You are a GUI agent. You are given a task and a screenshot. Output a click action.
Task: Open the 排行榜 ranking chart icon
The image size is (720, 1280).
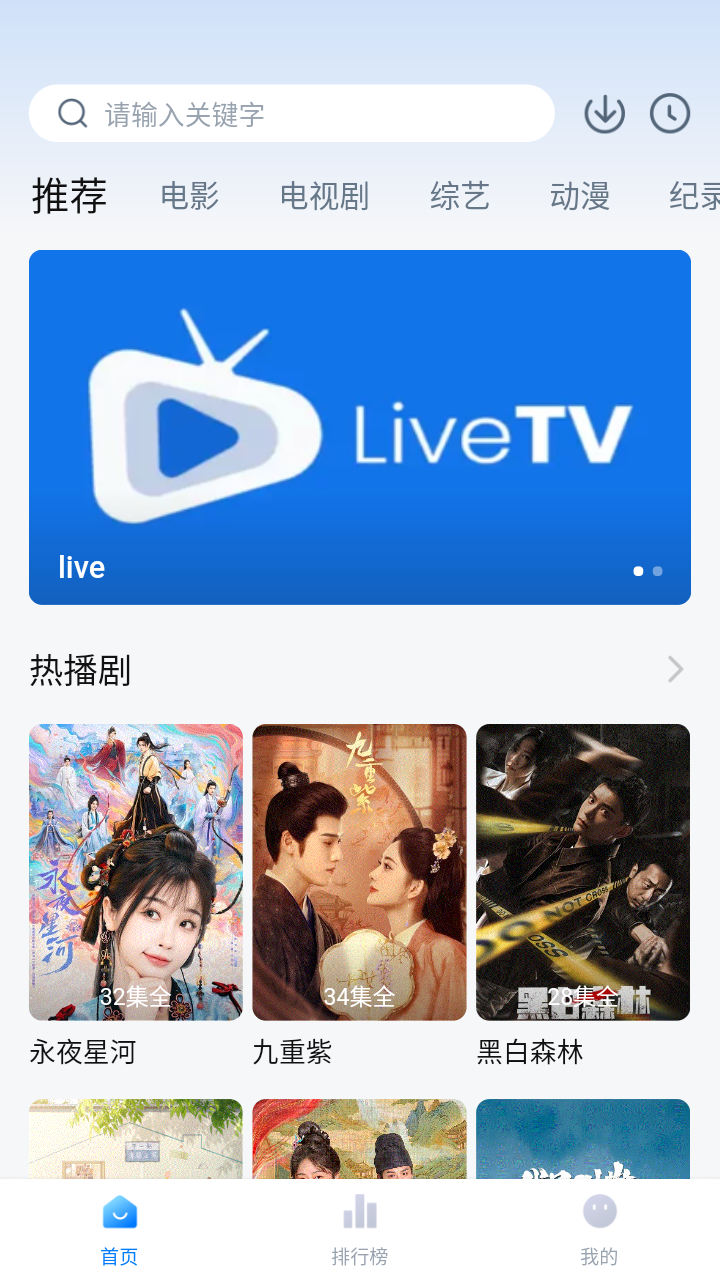point(359,1209)
